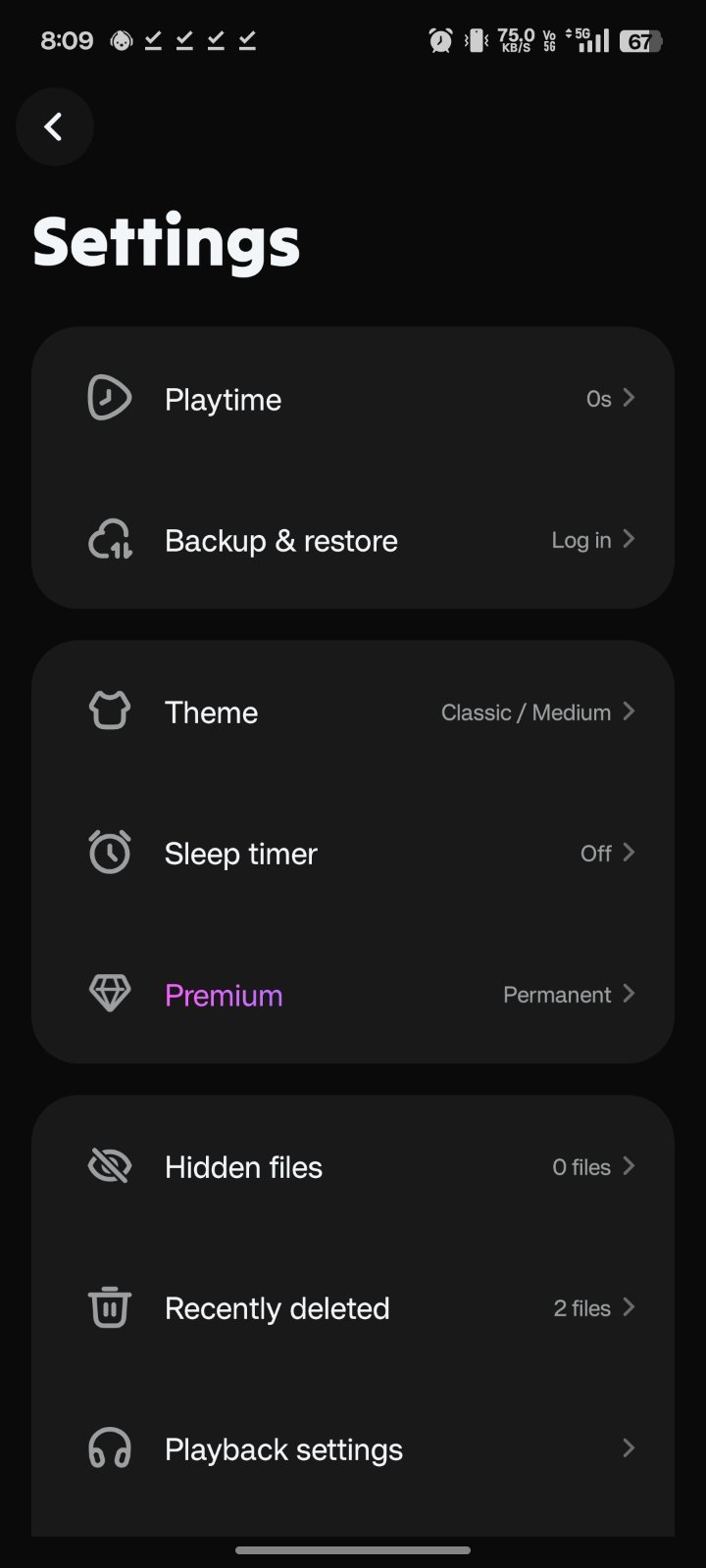Open the Premium row
This screenshot has height=1568, width=706.
click(353, 995)
